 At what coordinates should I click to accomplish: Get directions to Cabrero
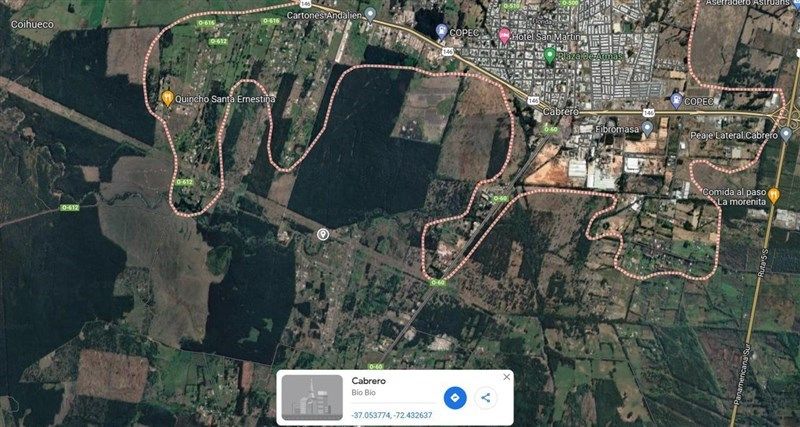[x=455, y=397]
